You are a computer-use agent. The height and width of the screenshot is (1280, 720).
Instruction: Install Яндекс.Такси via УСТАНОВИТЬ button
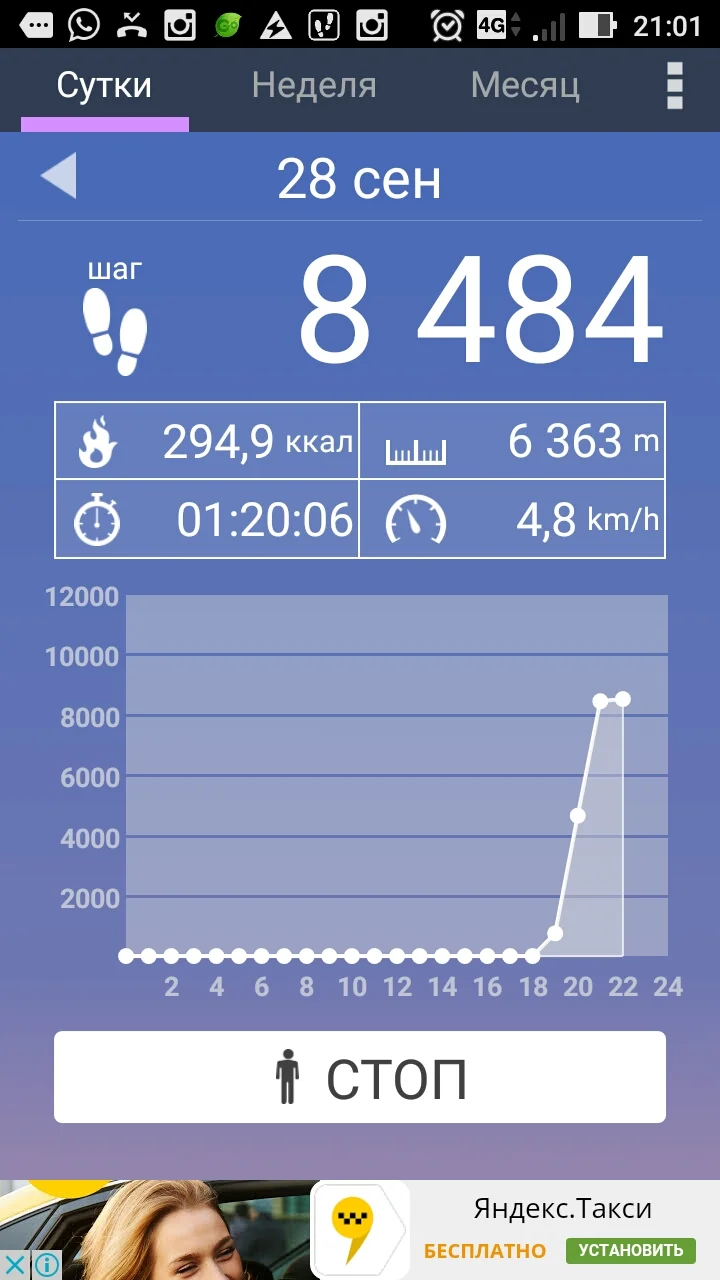coord(630,1250)
